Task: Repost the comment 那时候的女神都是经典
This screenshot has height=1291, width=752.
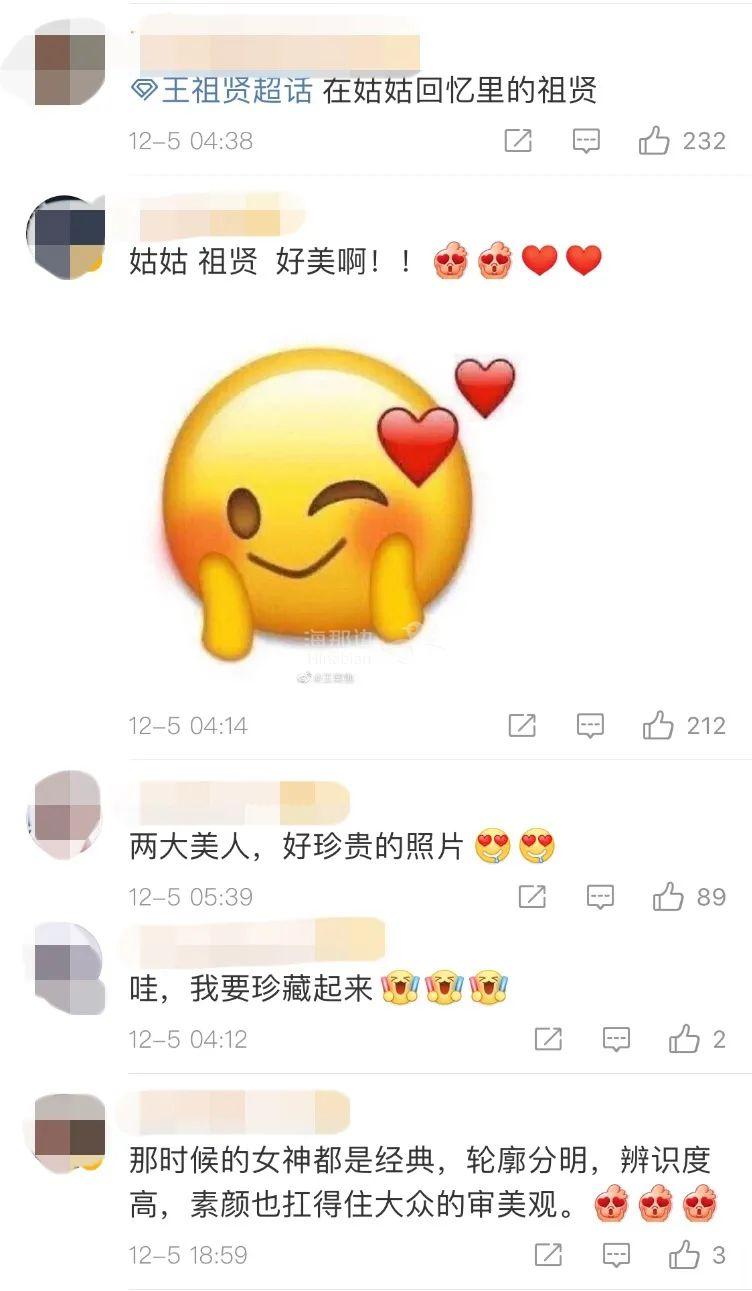Action: 548,1254
